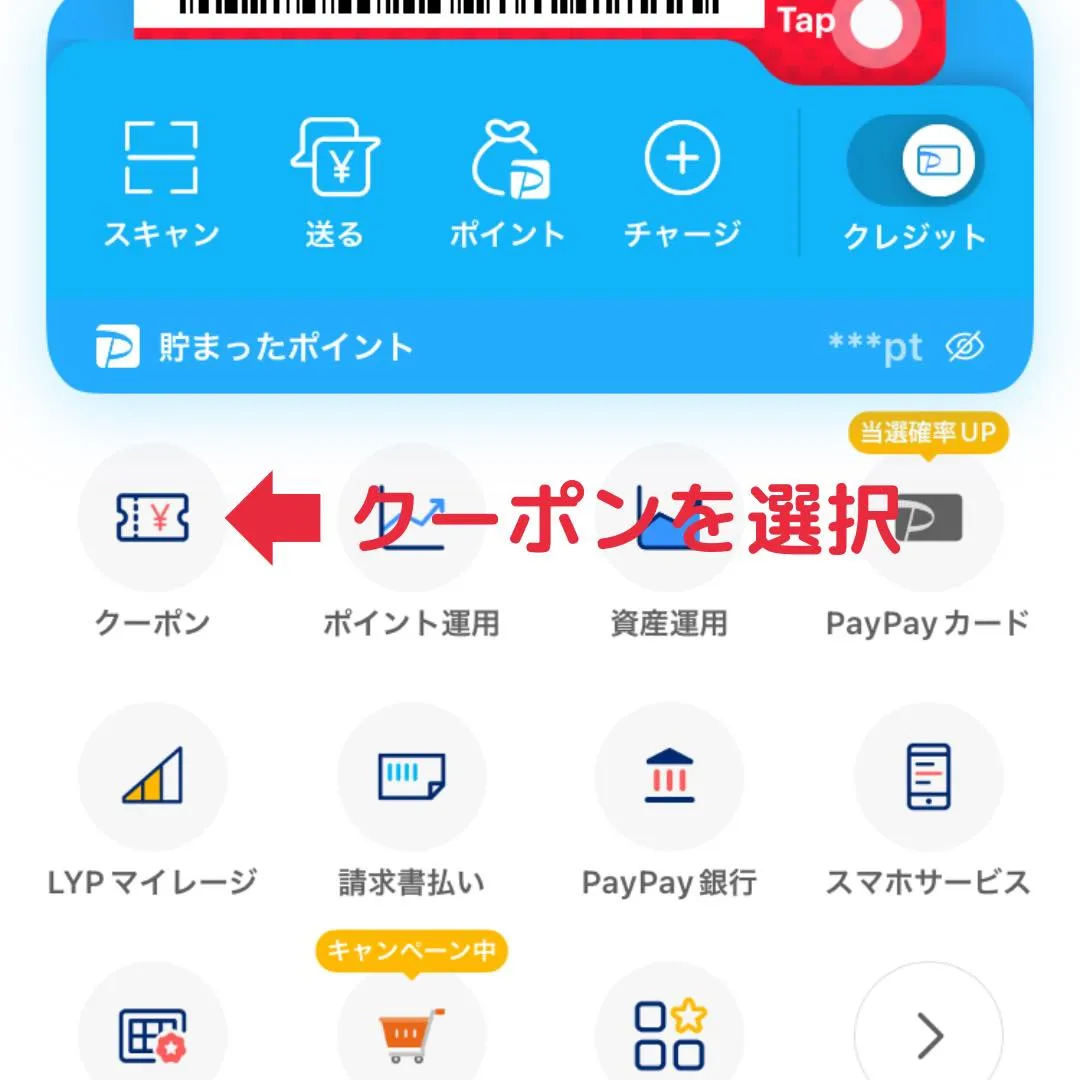Tap the barcode card's Tap button

point(874,25)
